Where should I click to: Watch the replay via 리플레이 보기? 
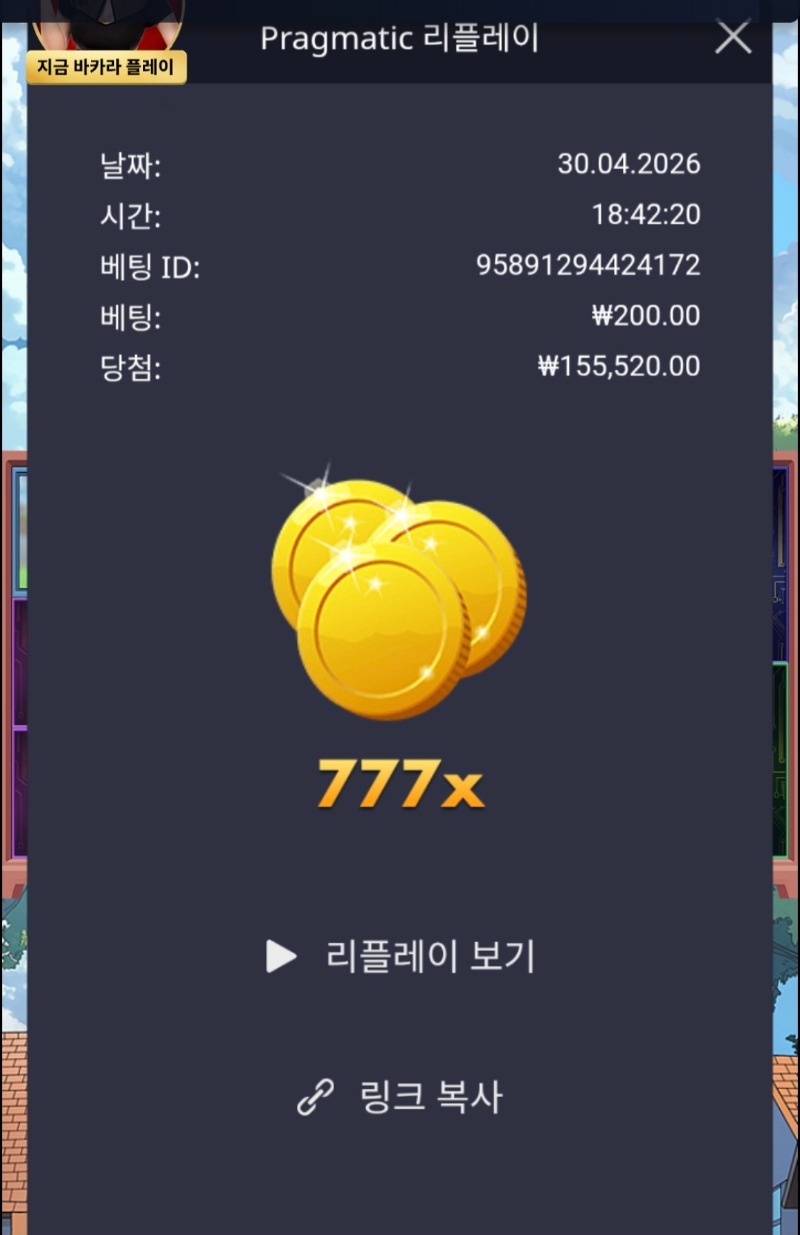point(401,957)
